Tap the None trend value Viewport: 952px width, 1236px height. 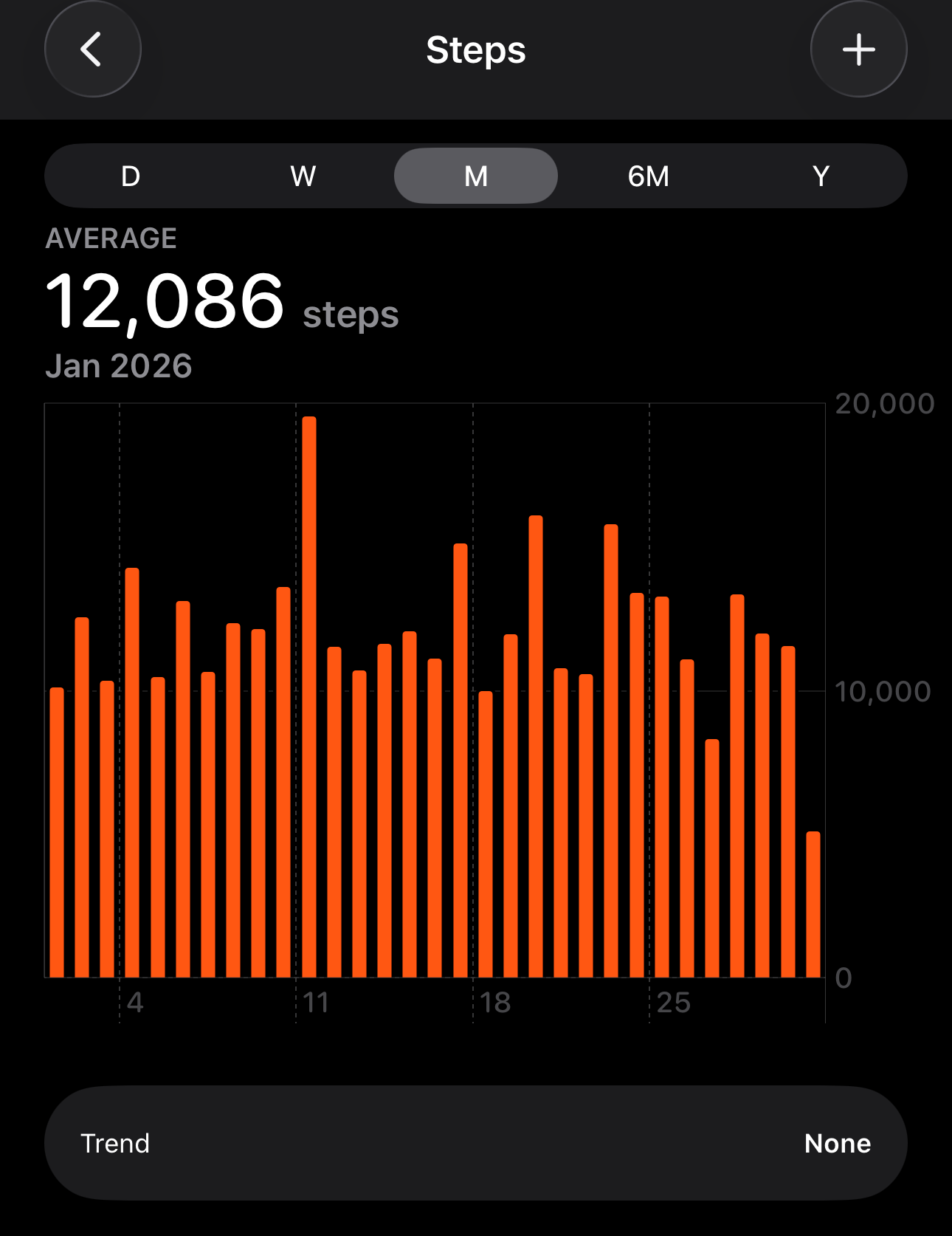838,1143
